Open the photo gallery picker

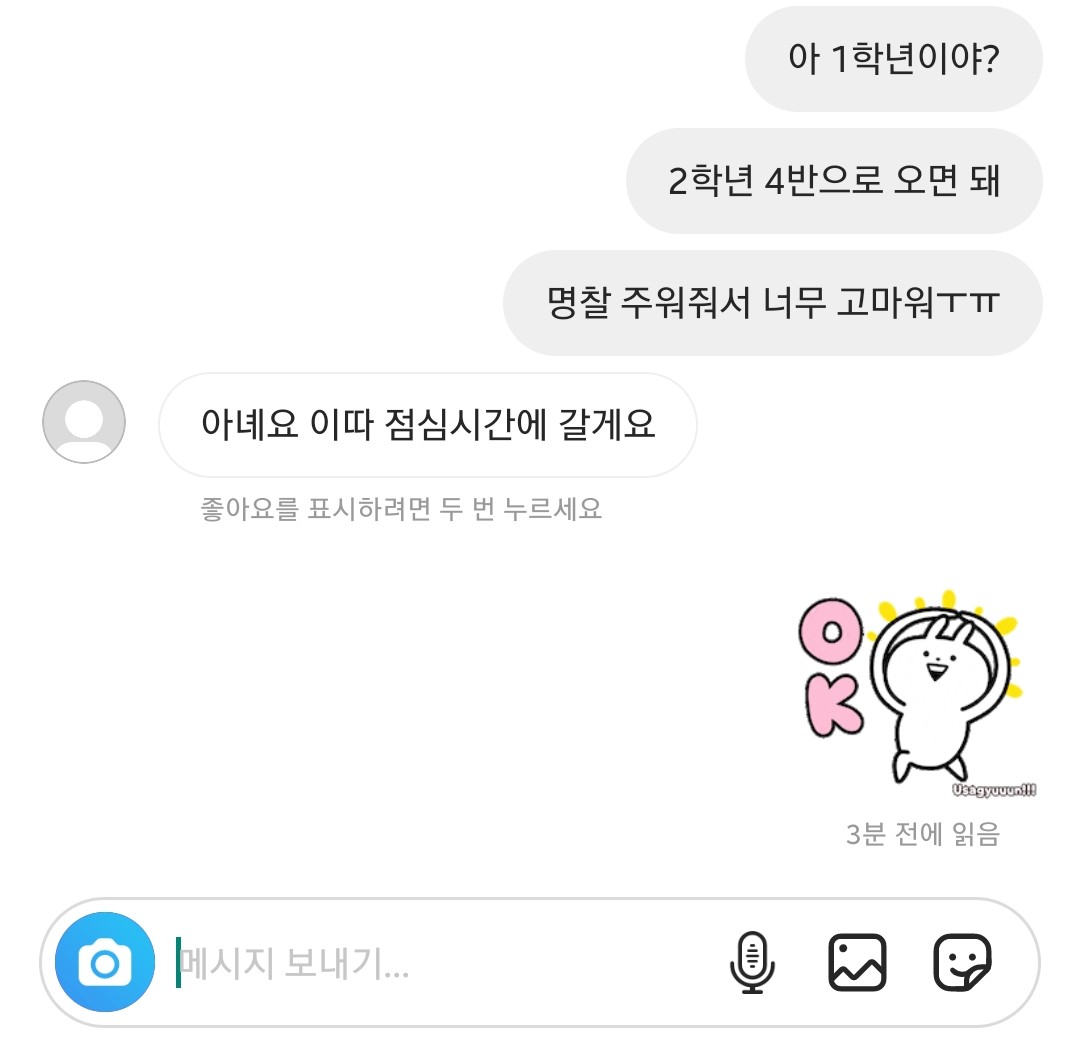(x=858, y=962)
